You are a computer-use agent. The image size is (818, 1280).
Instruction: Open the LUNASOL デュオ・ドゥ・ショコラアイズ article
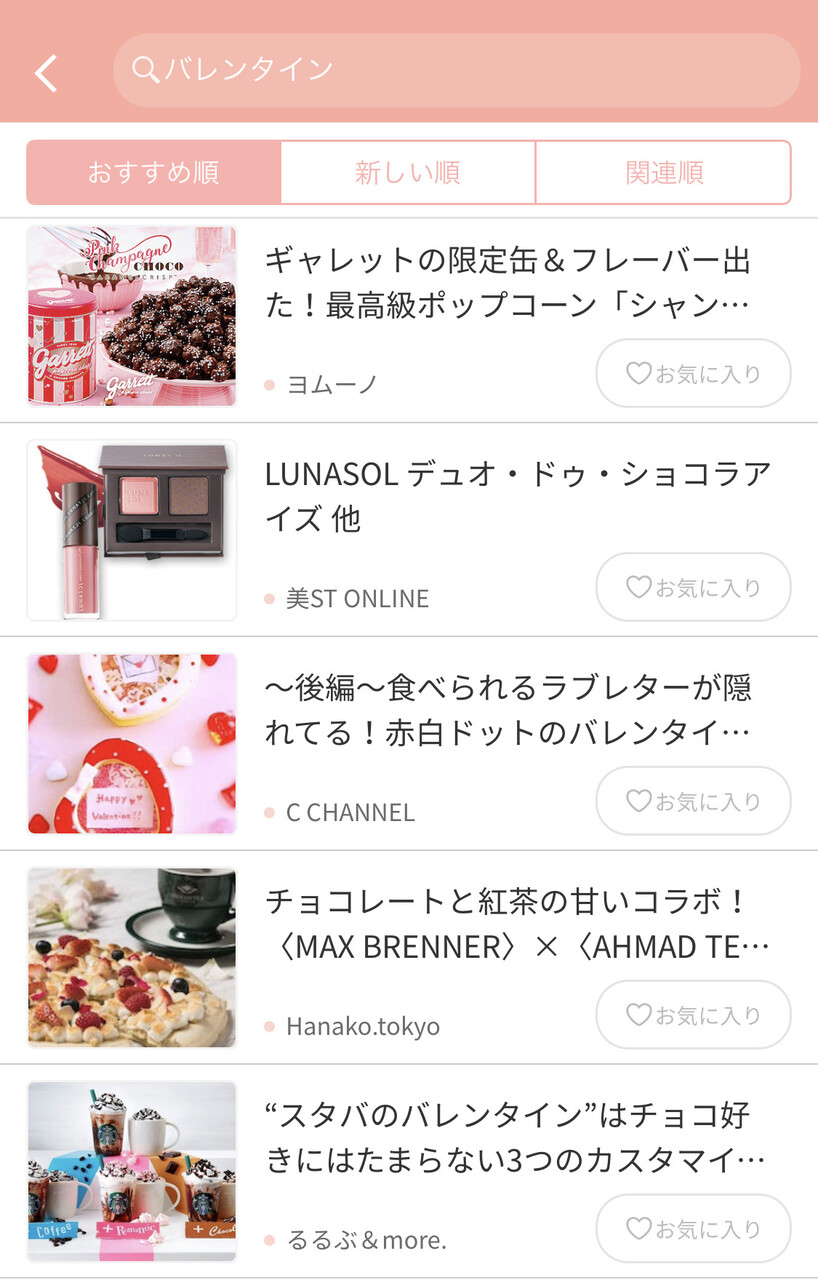(x=506, y=496)
